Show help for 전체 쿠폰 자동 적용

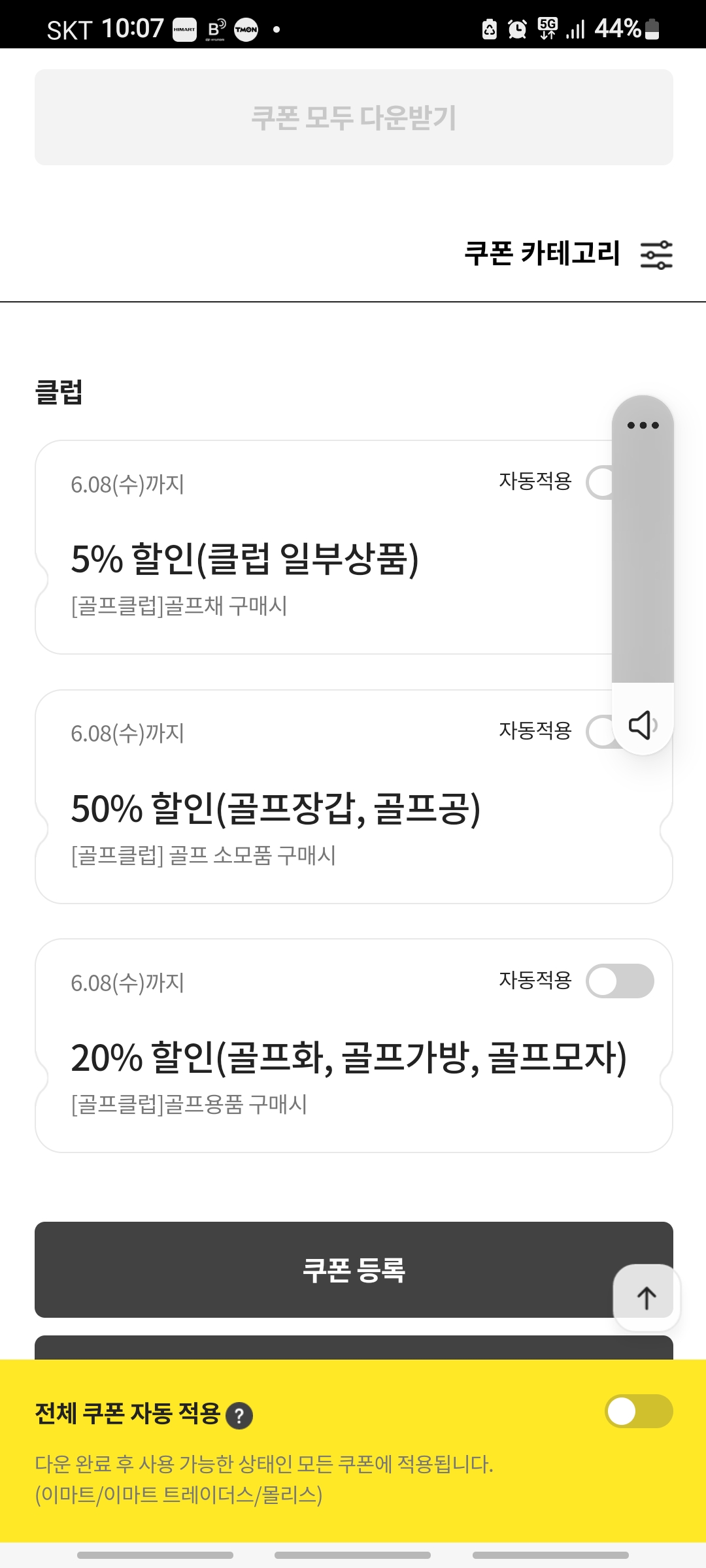coord(239,1416)
